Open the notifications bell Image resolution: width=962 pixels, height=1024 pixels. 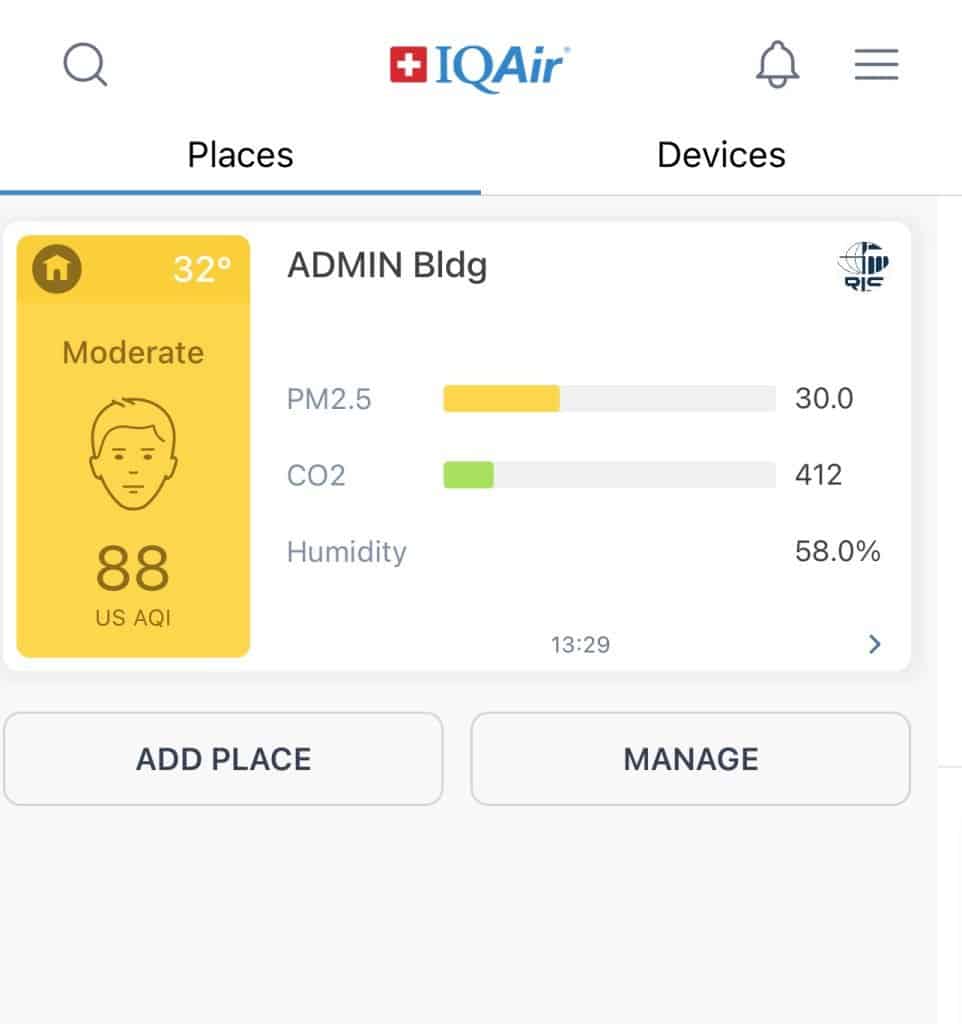point(776,66)
